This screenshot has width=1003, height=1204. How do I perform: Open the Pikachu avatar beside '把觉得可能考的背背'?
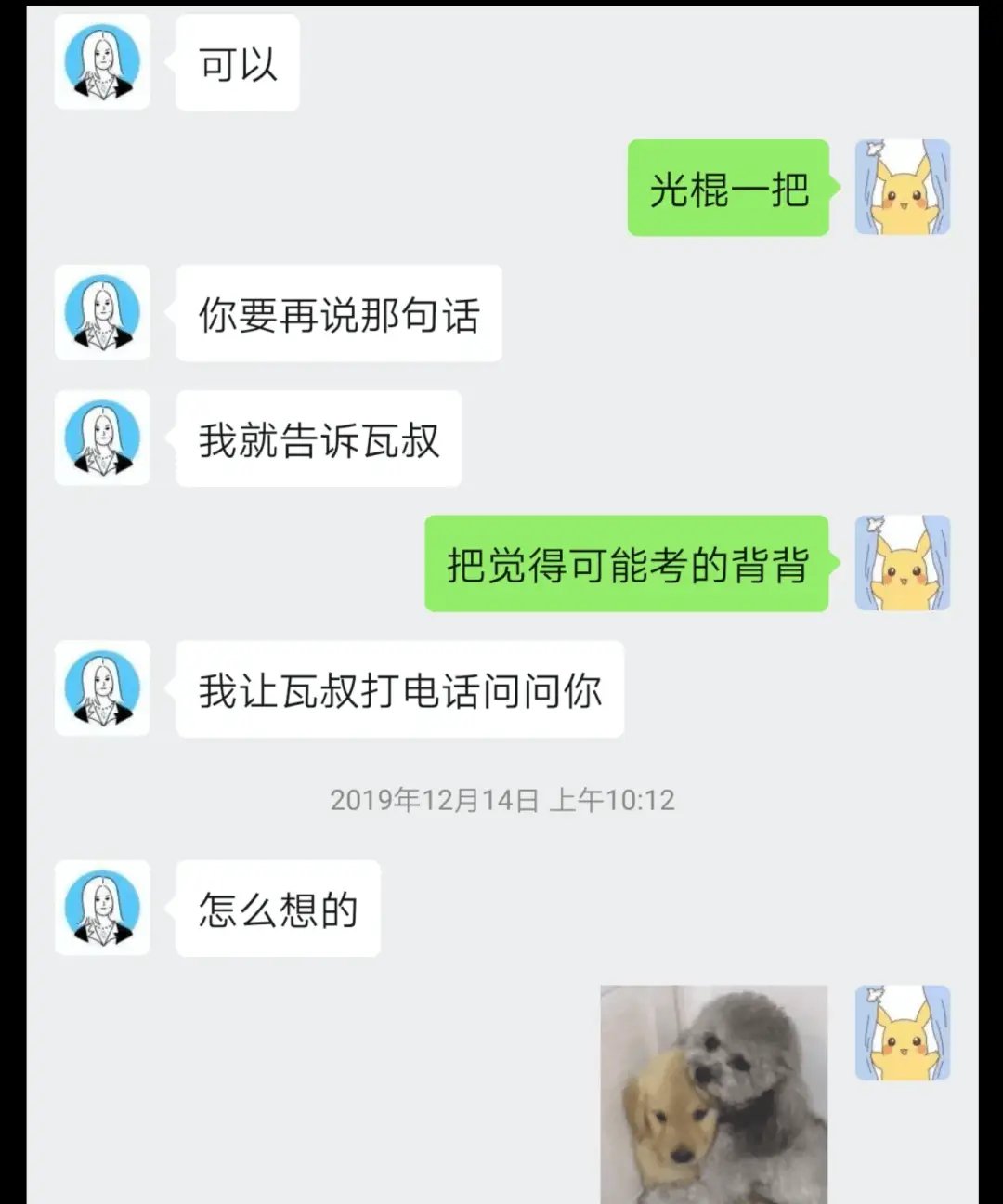click(902, 564)
